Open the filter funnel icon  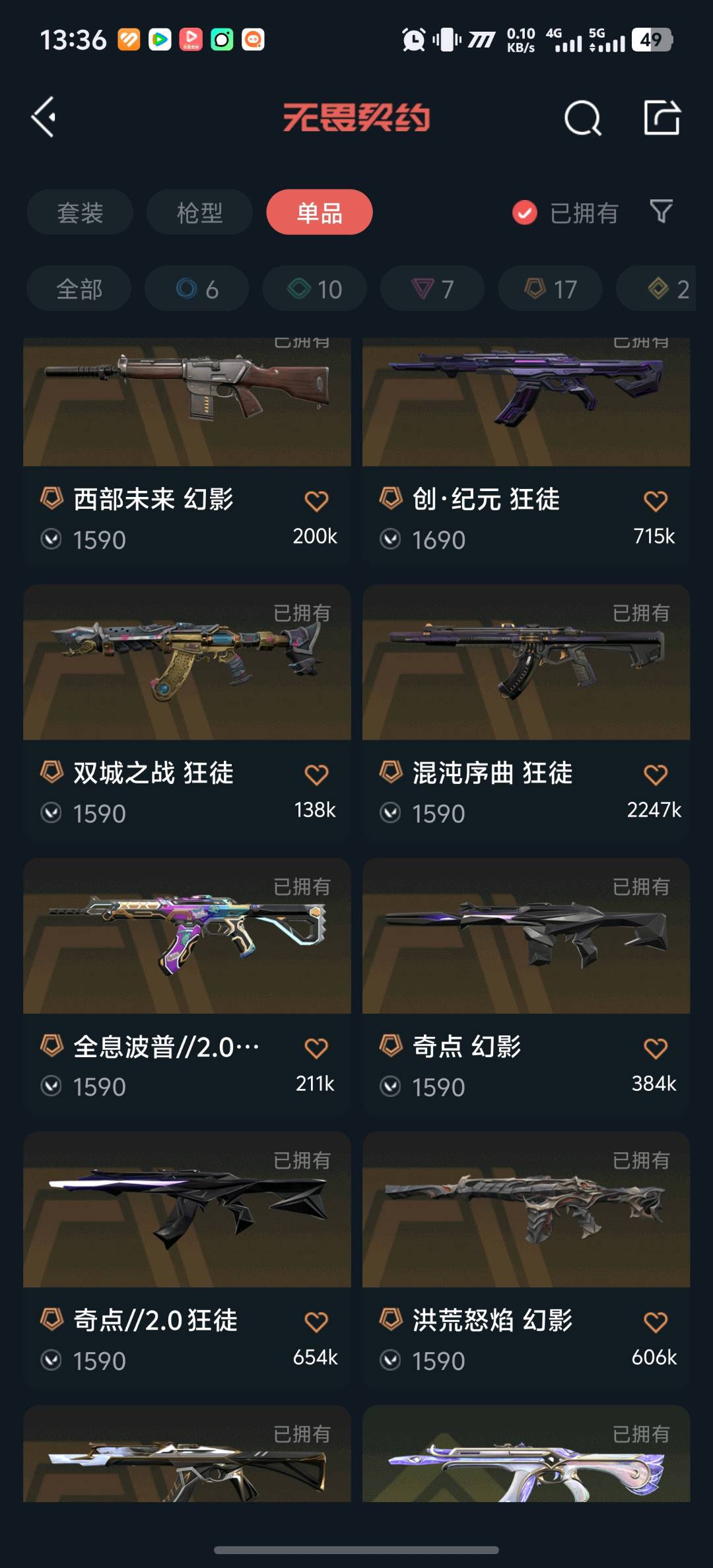click(x=662, y=212)
